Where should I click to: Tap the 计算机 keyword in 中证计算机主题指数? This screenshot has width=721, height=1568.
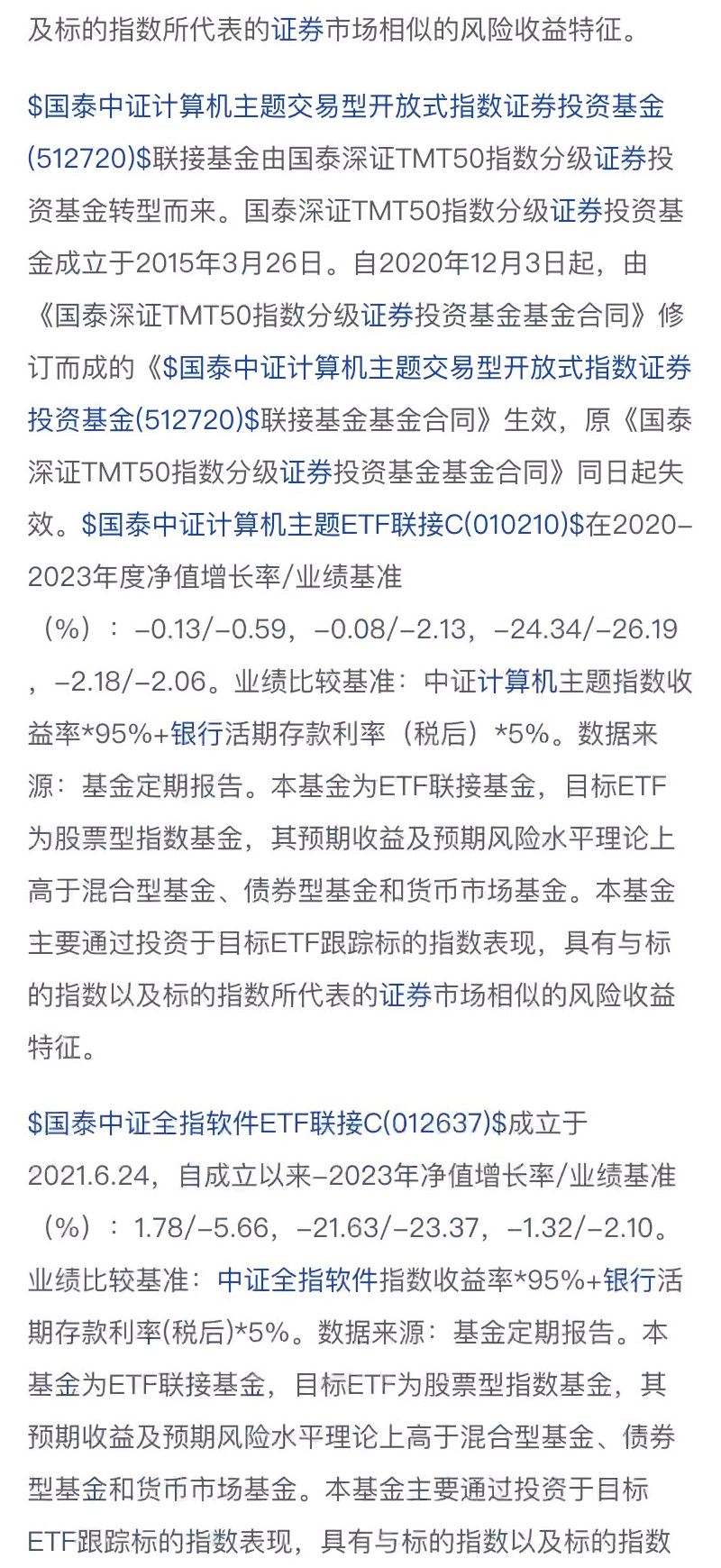tap(517, 682)
